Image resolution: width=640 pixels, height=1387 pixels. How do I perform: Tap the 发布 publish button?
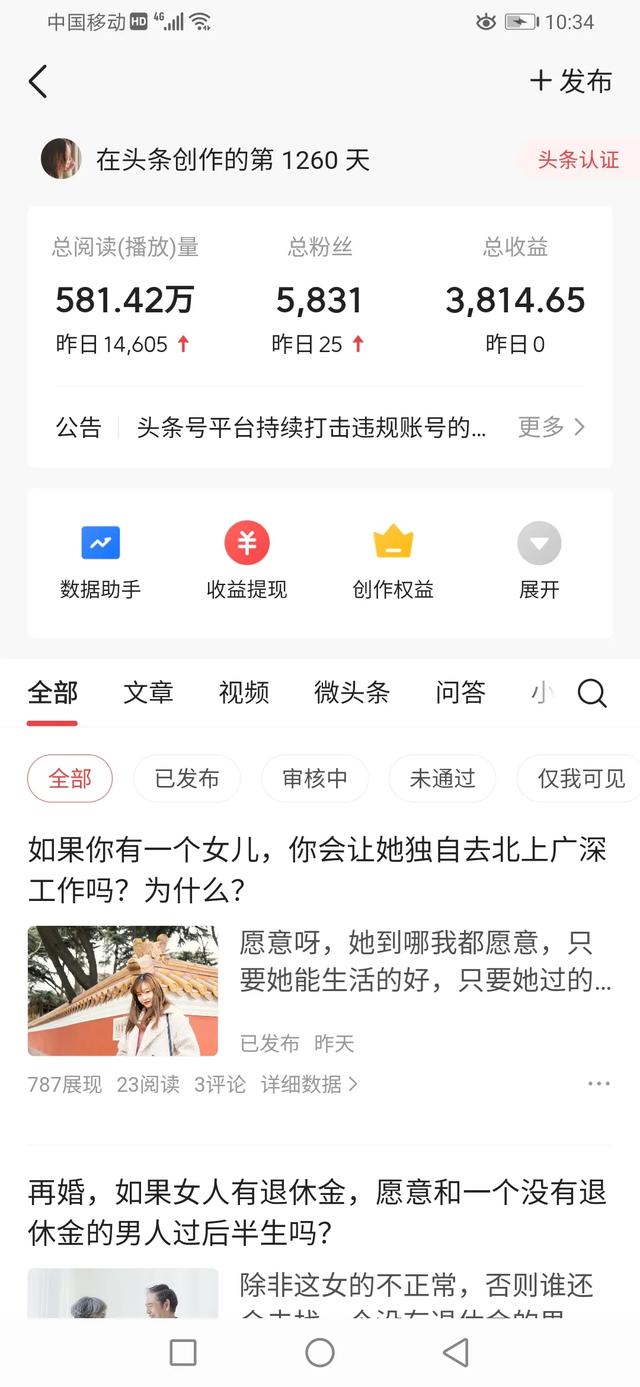(570, 81)
